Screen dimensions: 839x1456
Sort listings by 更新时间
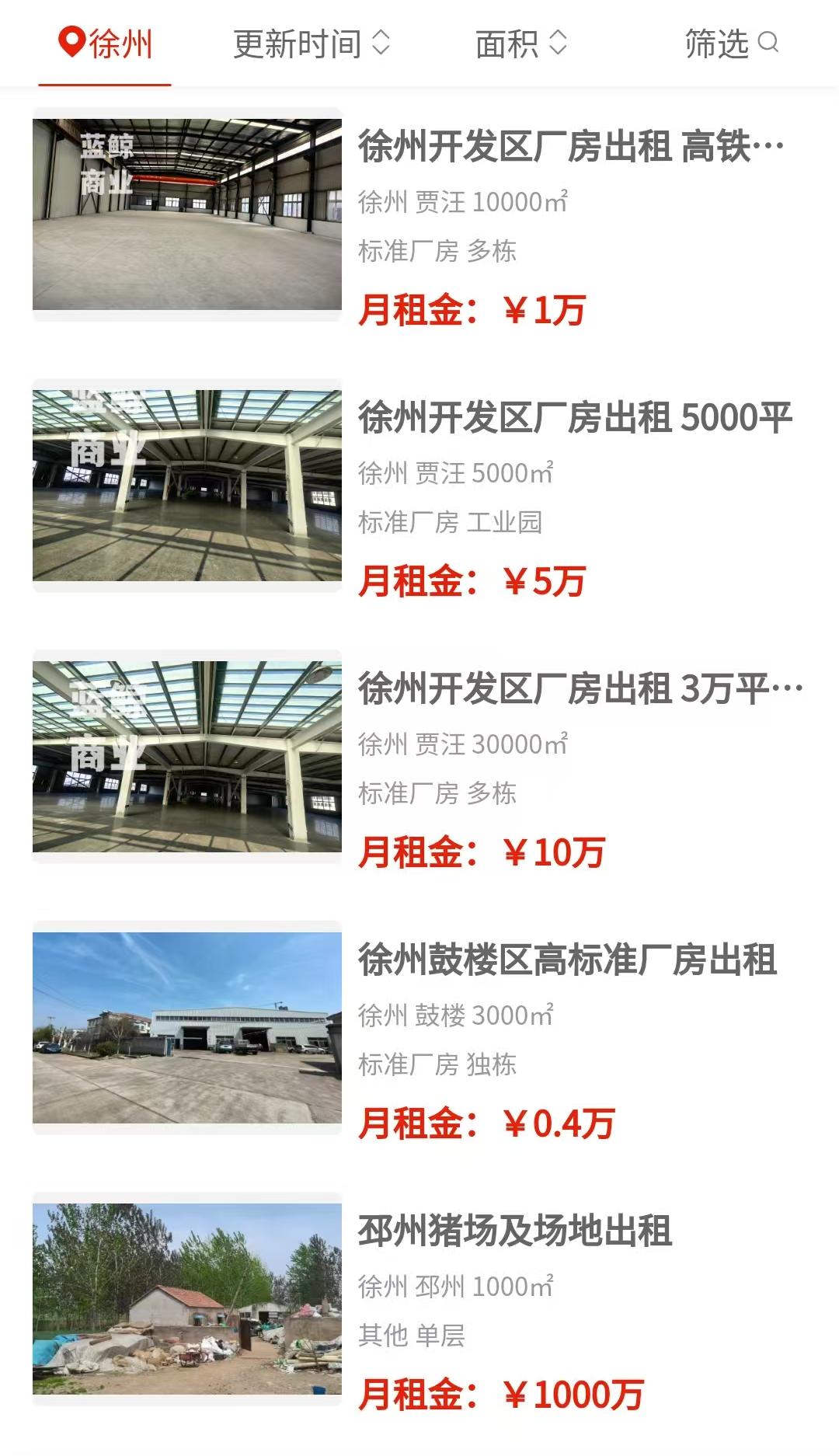coord(311,44)
